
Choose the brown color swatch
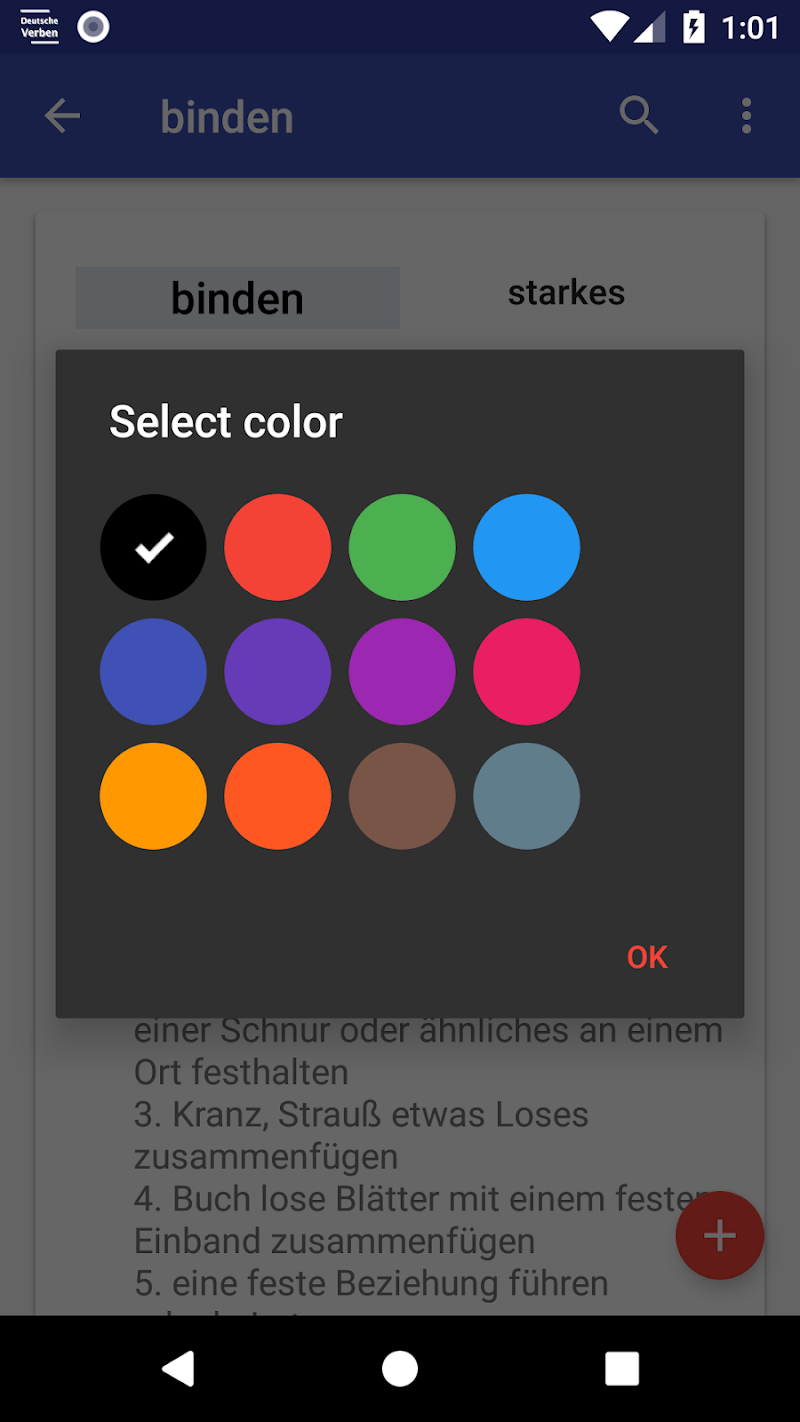(402, 796)
